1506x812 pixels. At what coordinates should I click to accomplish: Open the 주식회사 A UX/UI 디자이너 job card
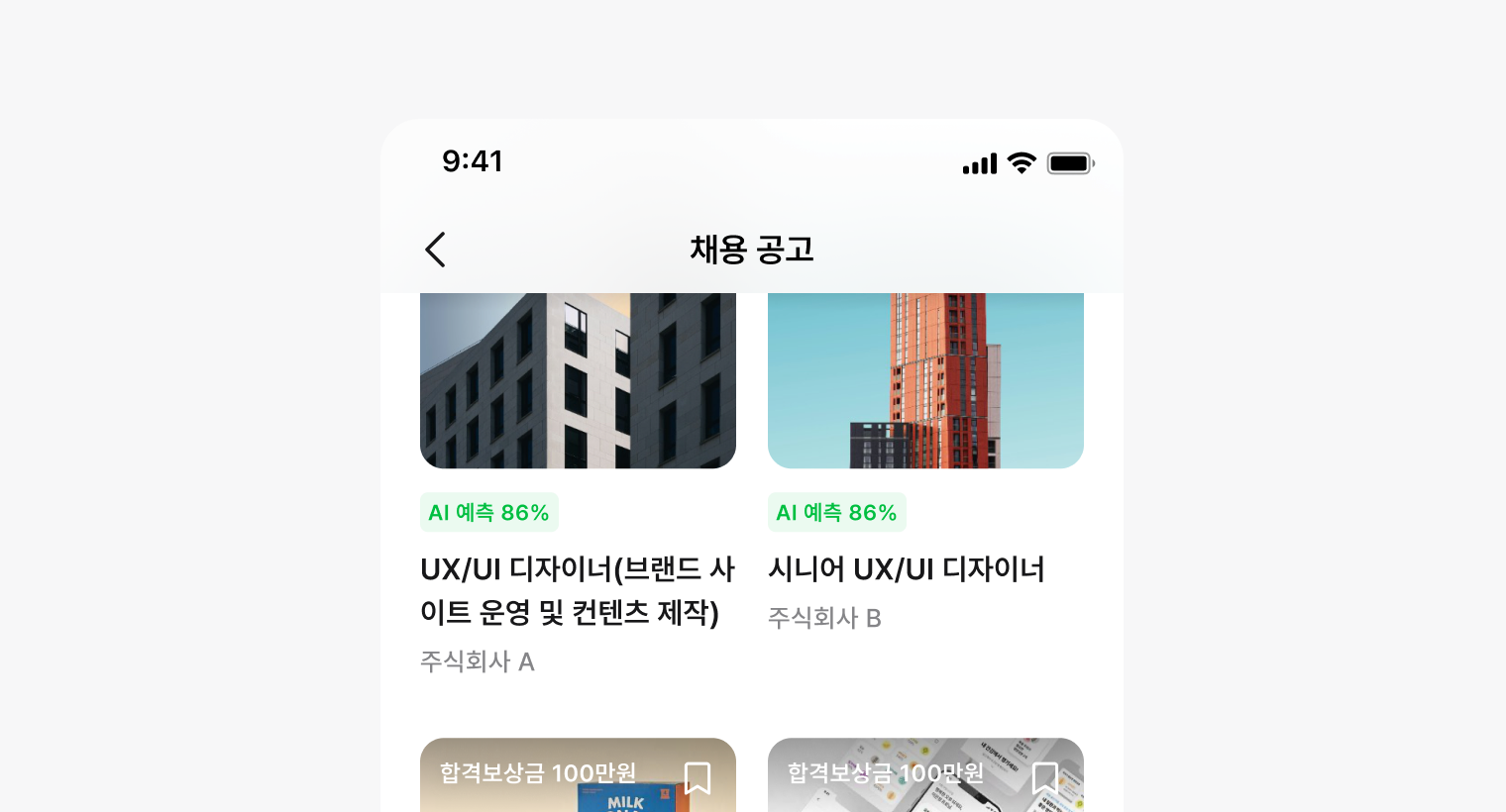(577, 590)
